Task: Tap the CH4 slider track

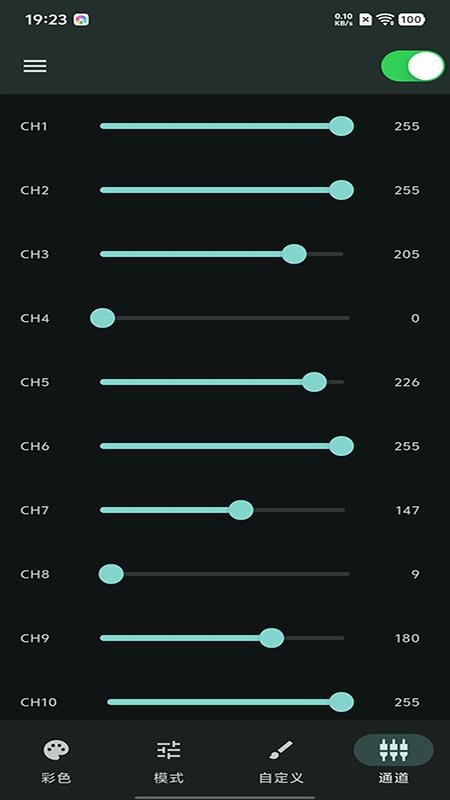Action: click(220, 318)
